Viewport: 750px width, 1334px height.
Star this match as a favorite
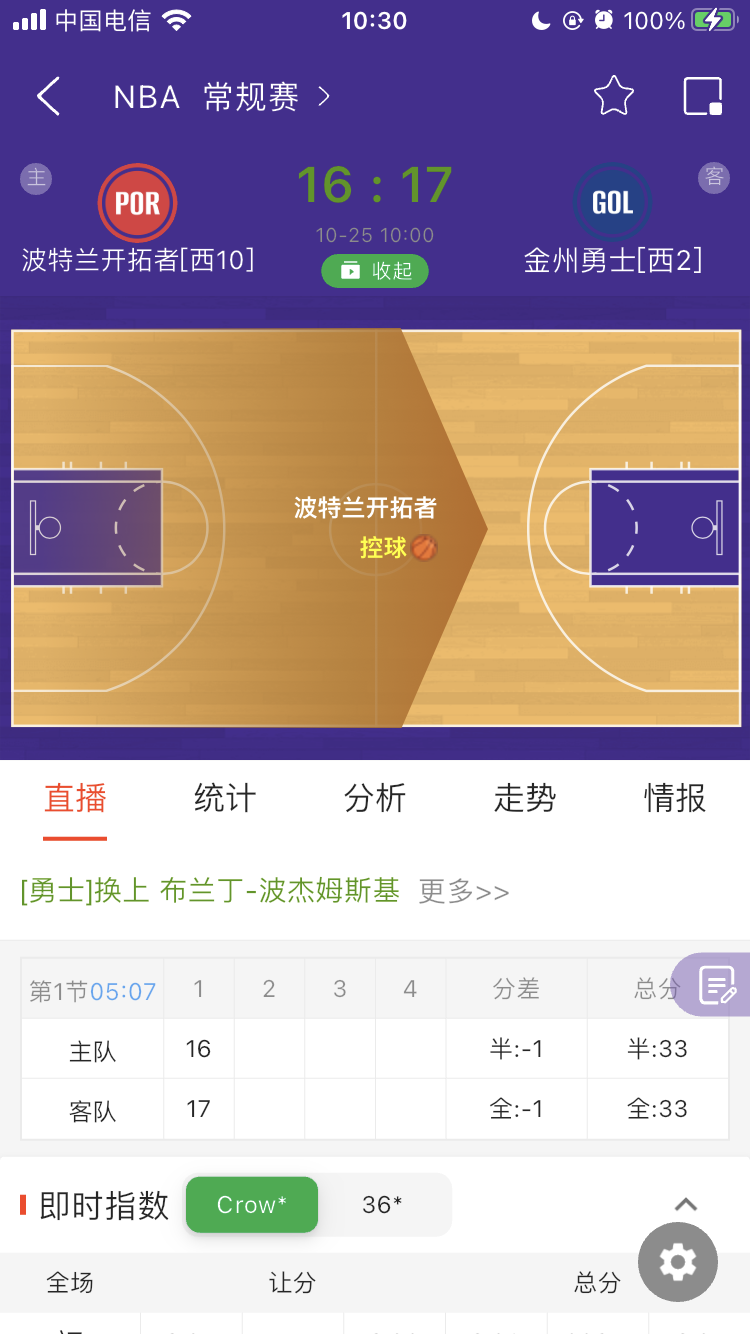[613, 96]
